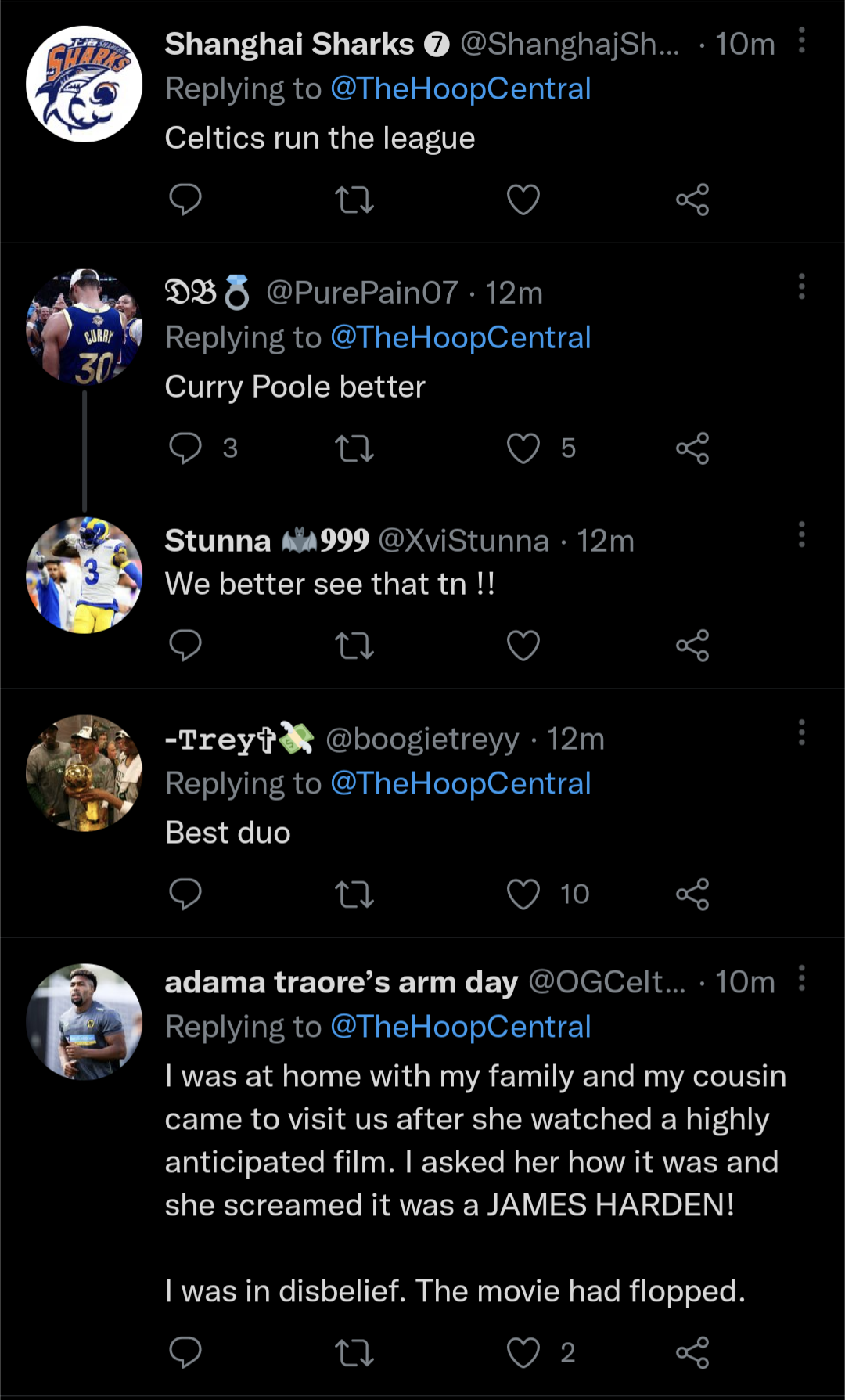Reply to the 'Celtics run the league' tweet
Viewport: 845px width, 1400px height.
[x=185, y=200]
